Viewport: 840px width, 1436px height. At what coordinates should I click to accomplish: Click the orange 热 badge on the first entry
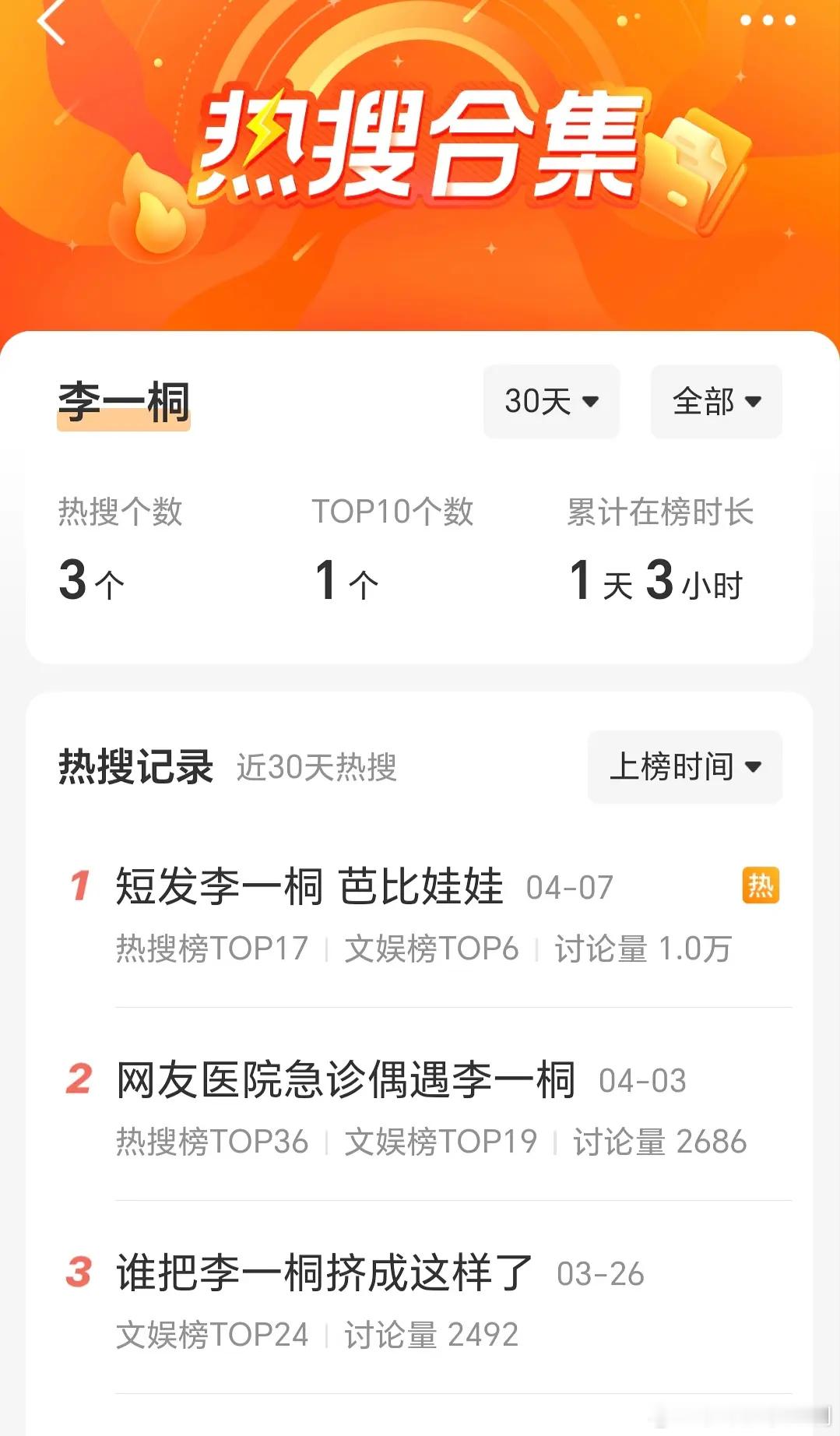tap(759, 886)
